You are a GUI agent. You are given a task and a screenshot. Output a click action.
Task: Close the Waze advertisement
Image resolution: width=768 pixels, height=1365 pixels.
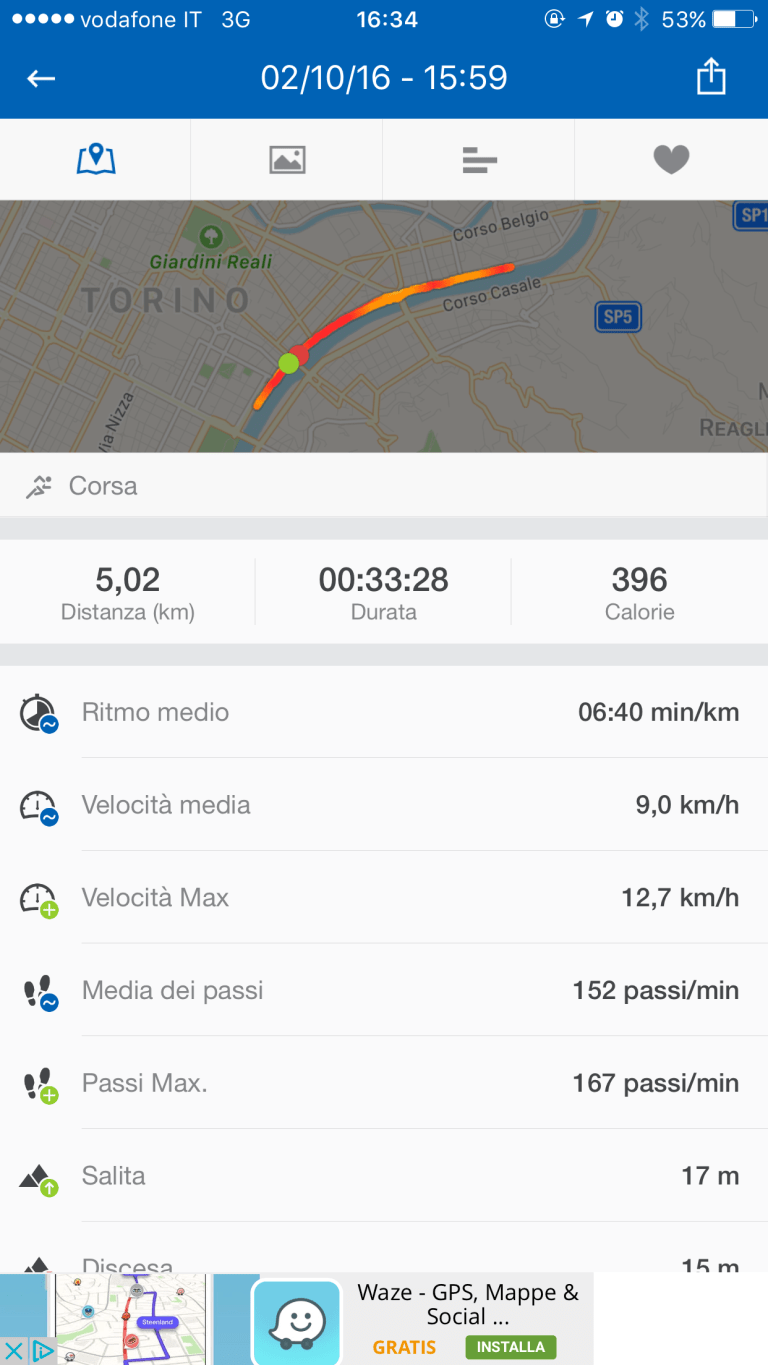(x=13, y=1351)
